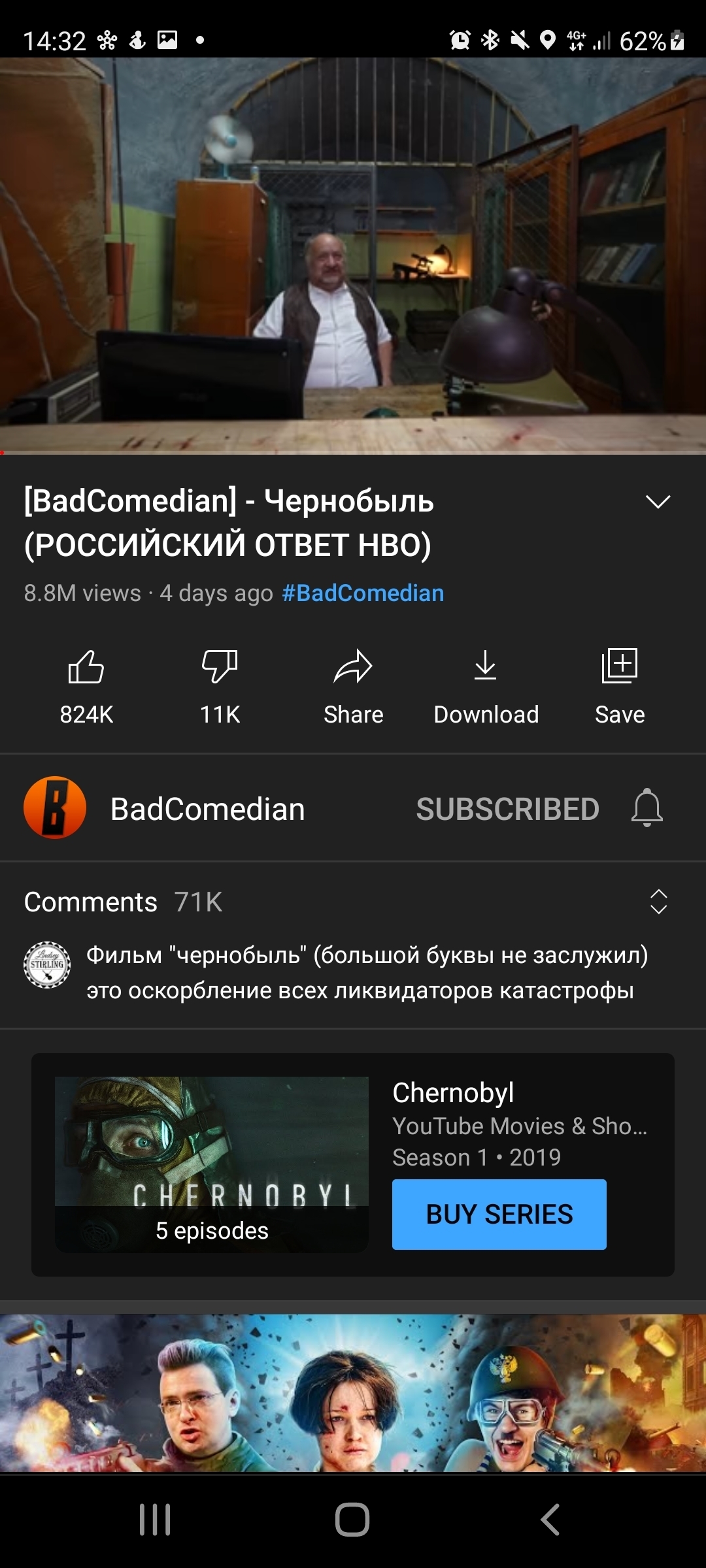
Task: Tap BUY SERIES for Chernobyl
Action: (499, 1215)
